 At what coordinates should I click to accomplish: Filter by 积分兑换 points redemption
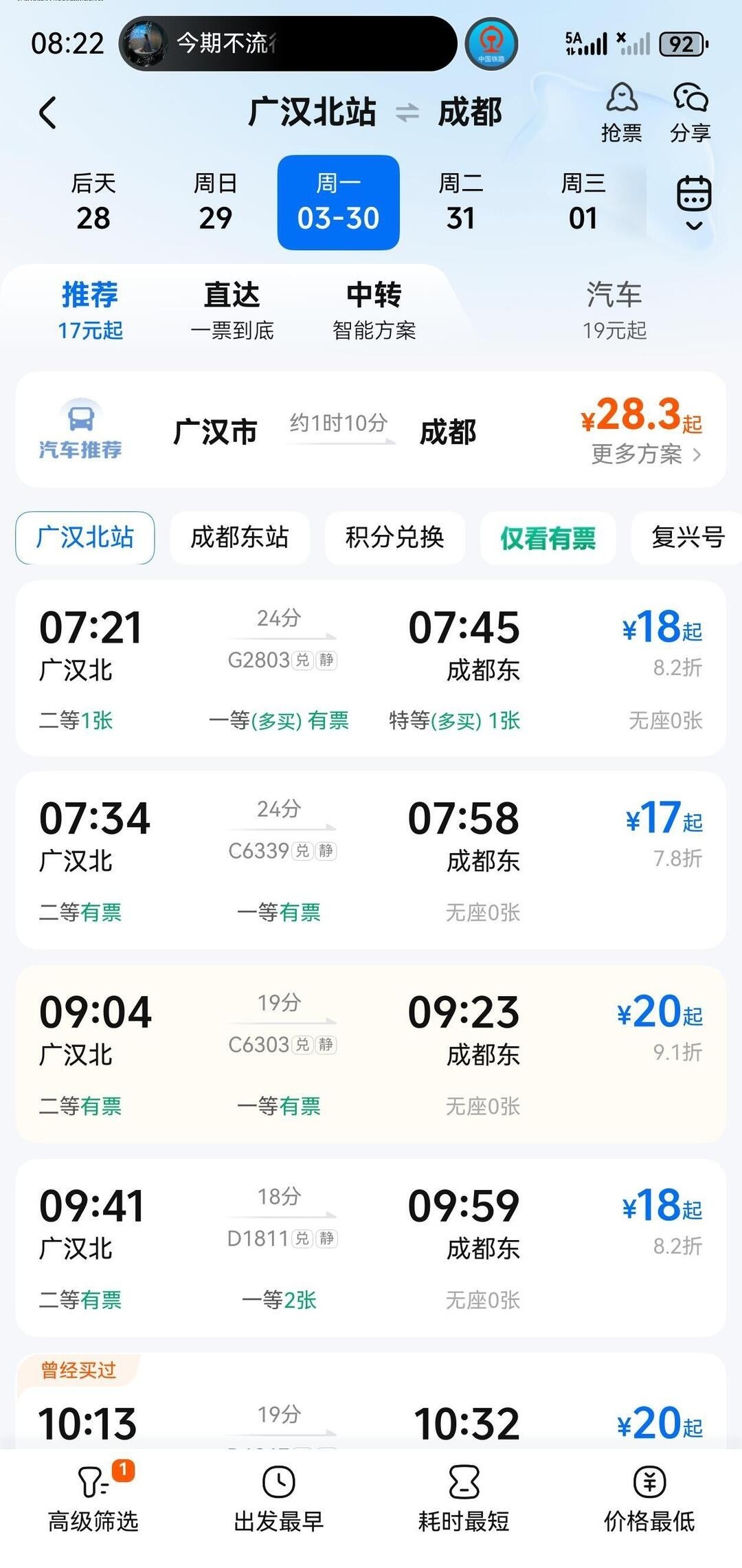(394, 538)
